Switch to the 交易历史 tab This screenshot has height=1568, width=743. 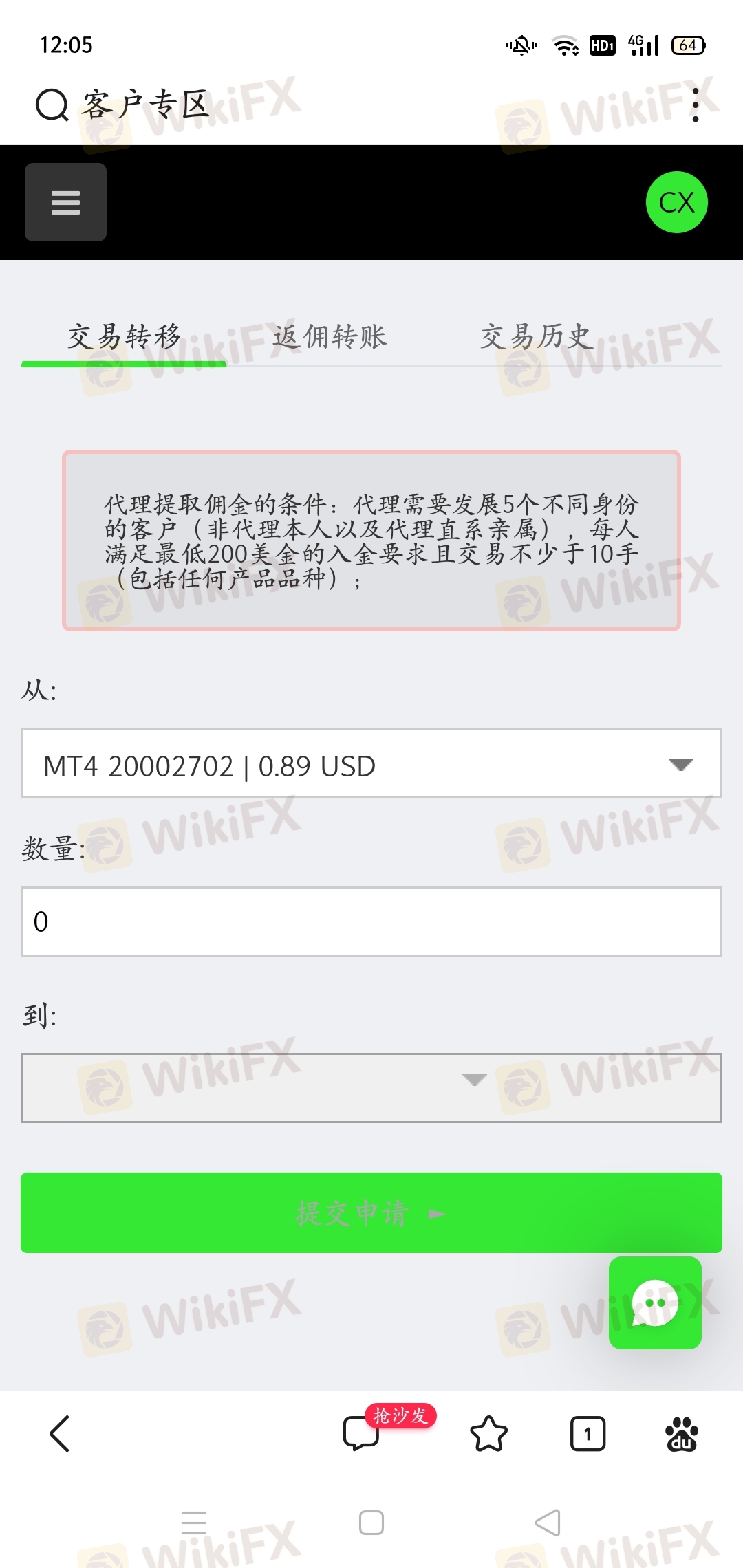click(535, 337)
